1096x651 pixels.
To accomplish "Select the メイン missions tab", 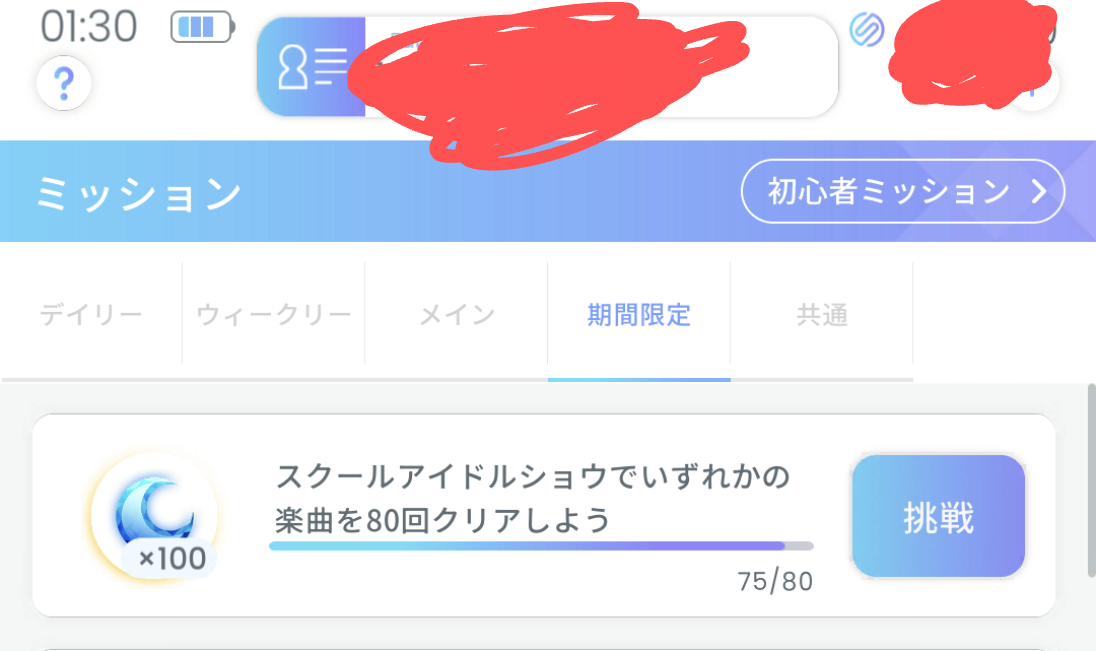I will pyautogui.click(x=456, y=316).
